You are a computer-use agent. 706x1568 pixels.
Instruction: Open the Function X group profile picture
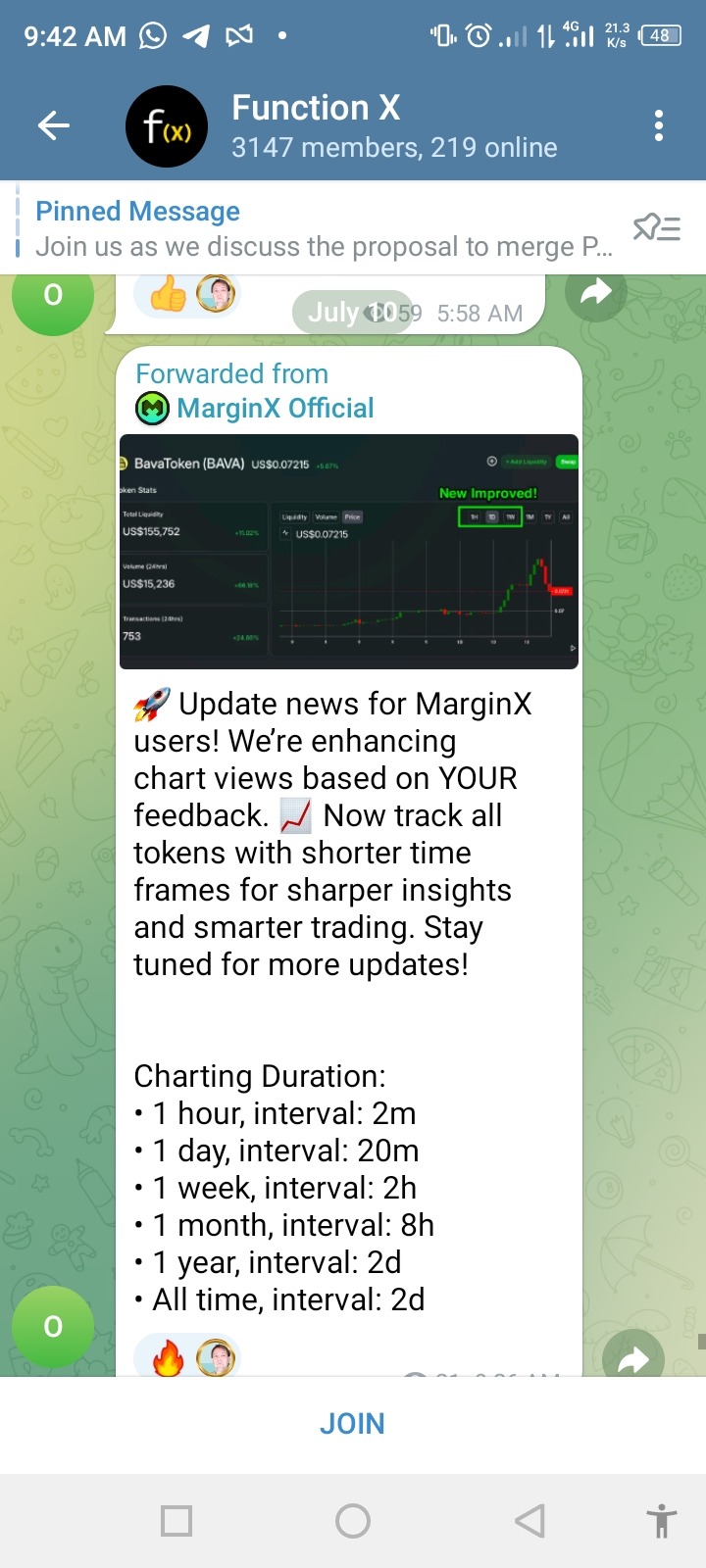167,126
